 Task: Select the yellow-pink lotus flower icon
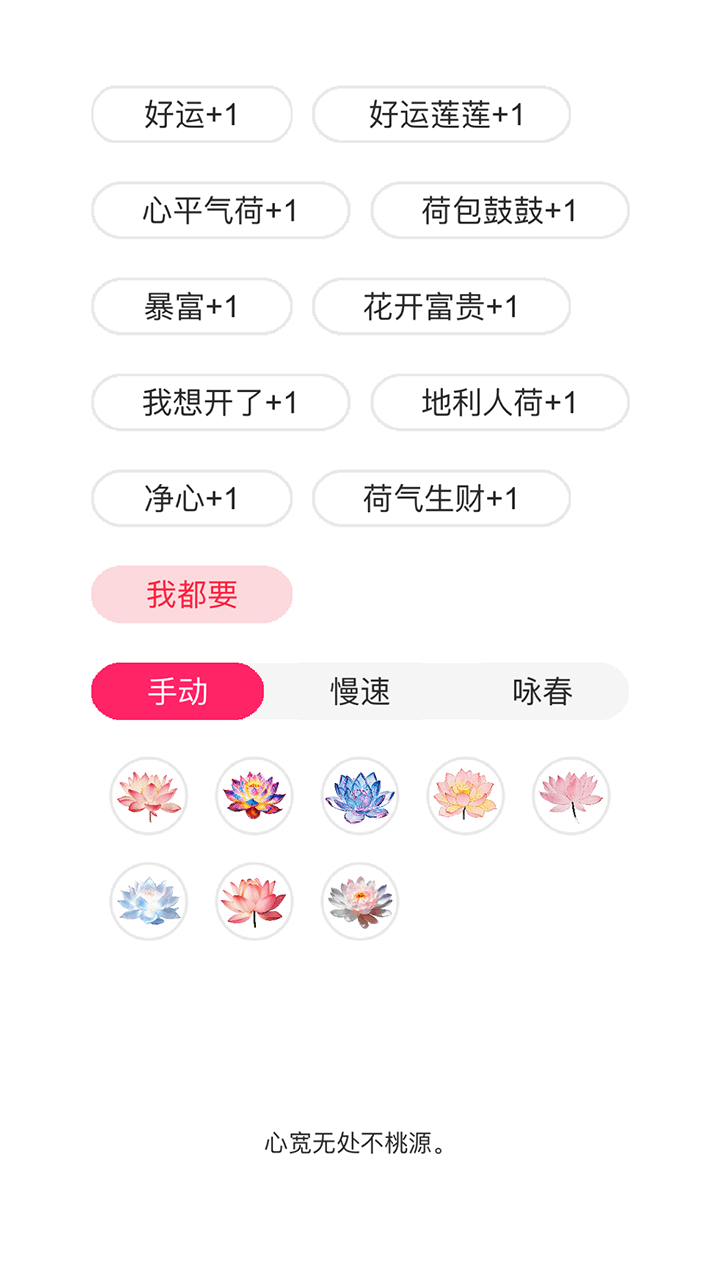click(466, 795)
